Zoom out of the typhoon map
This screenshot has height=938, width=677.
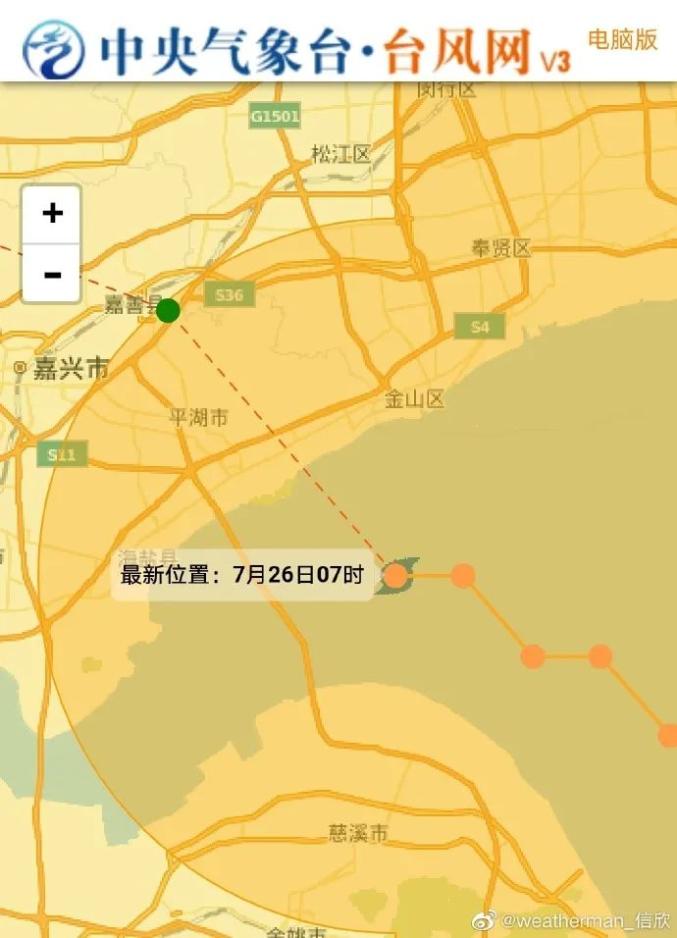tap(51, 274)
